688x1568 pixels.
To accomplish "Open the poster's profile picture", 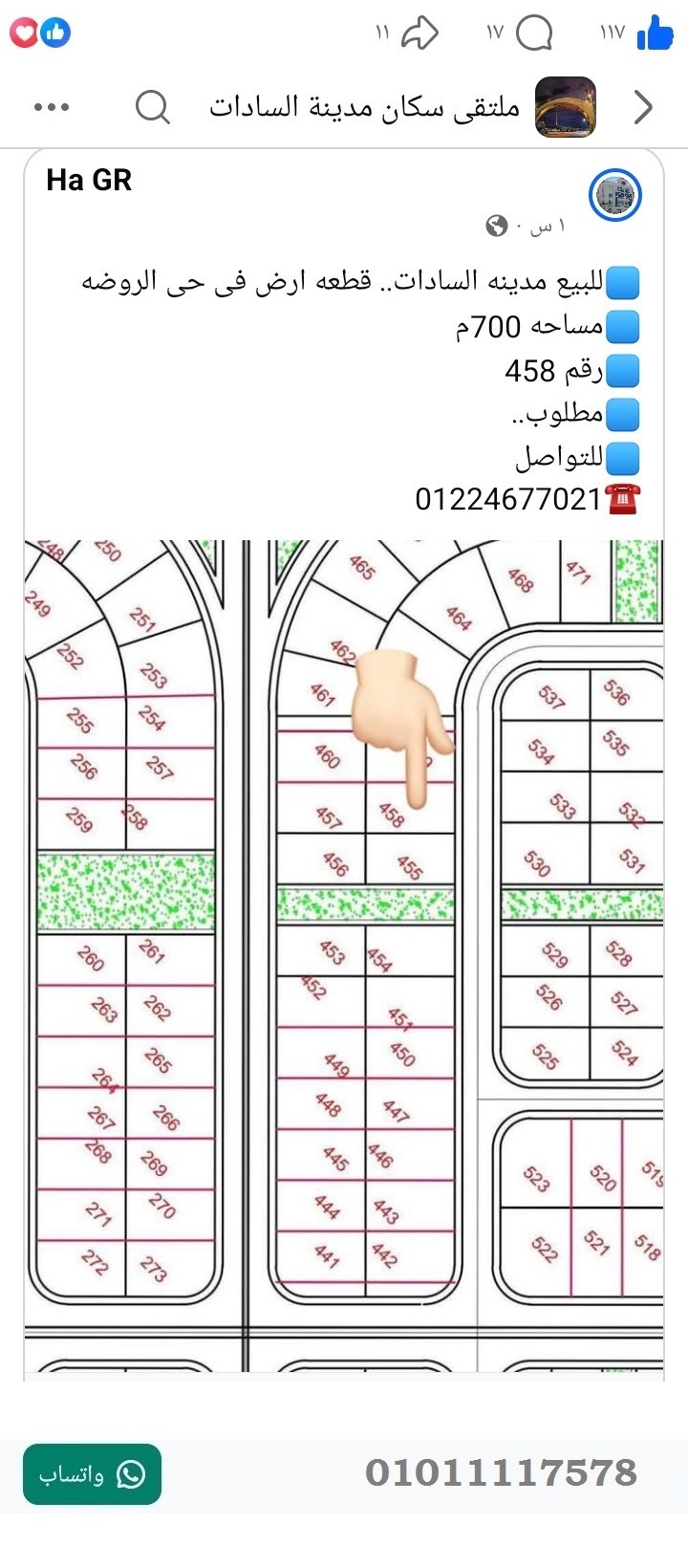I will [614, 195].
